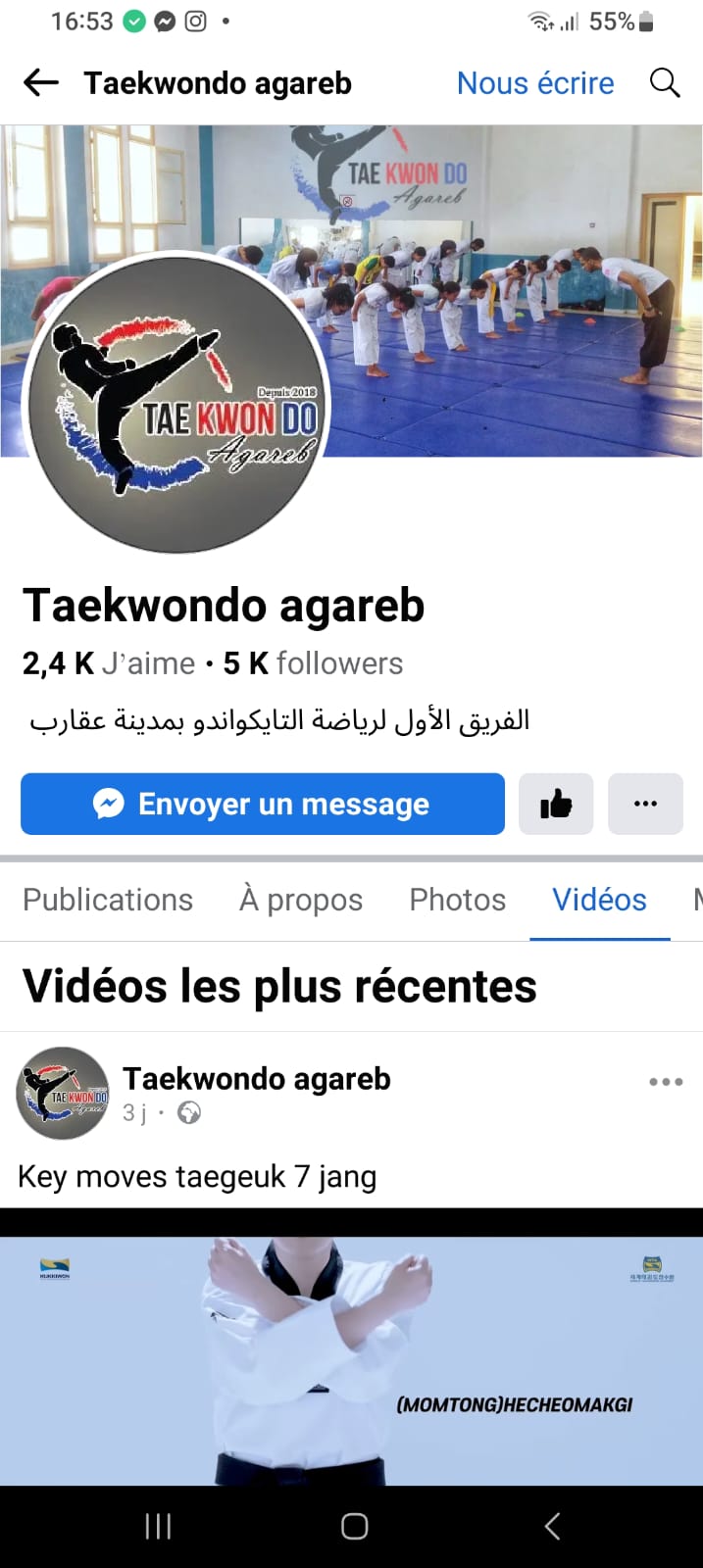The image size is (703, 1568).
Task: Open the search magnifier icon
Action: click(665, 83)
